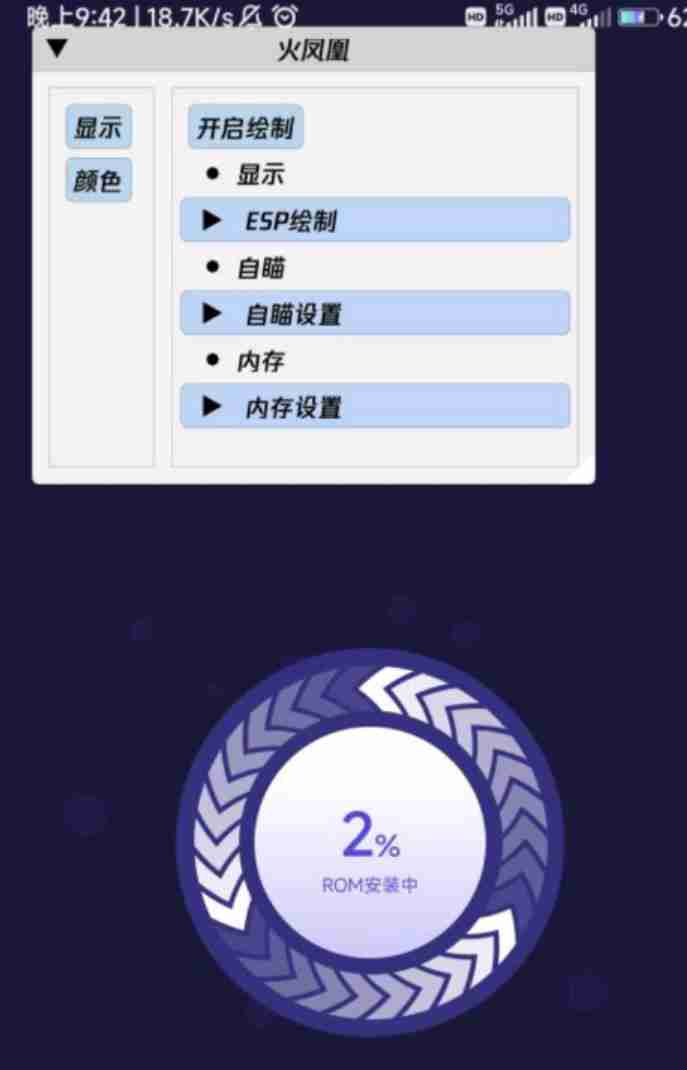687x1070 pixels.
Task: Collapse the 火凤凰 window with the arrow
Action: (x=57, y=49)
